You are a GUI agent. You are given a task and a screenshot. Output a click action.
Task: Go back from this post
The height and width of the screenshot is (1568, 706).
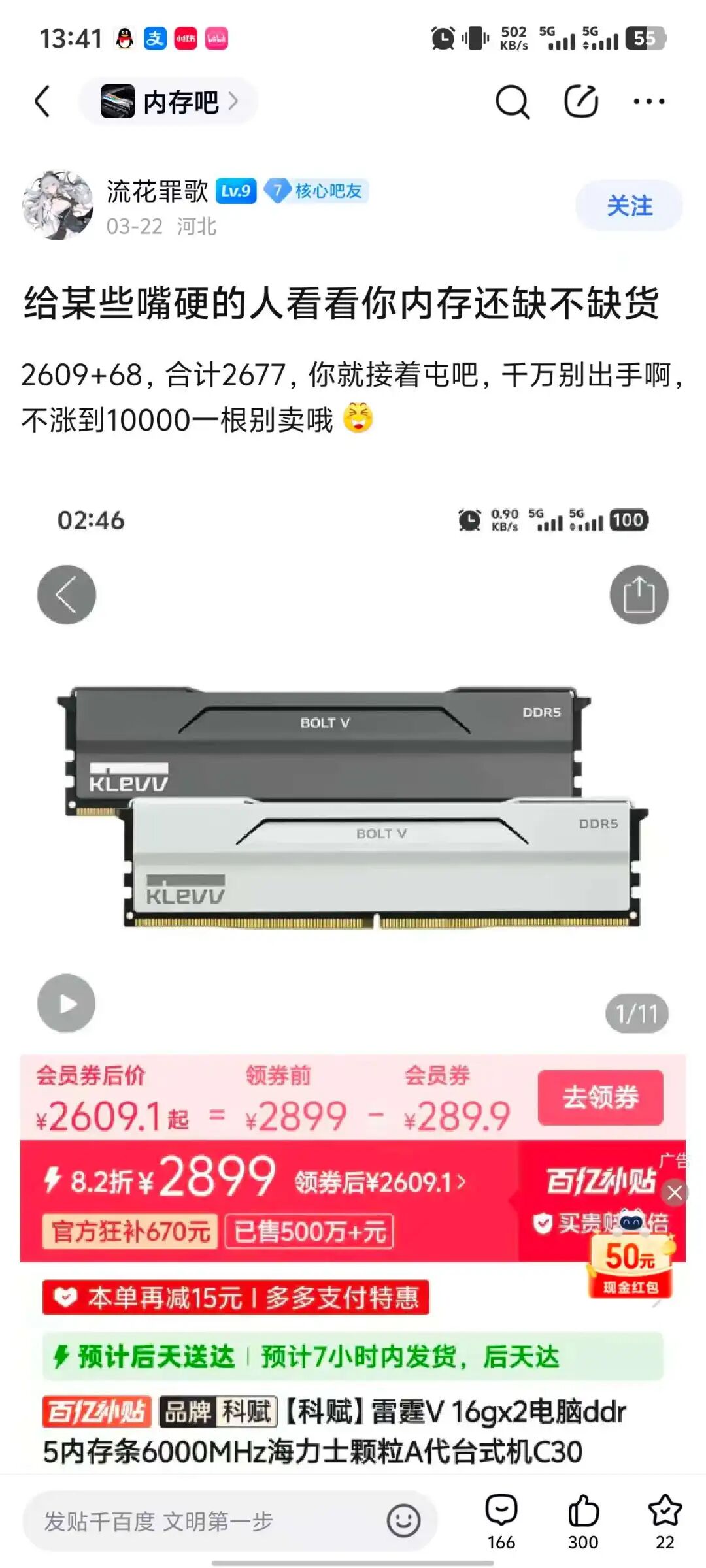pyautogui.click(x=42, y=101)
